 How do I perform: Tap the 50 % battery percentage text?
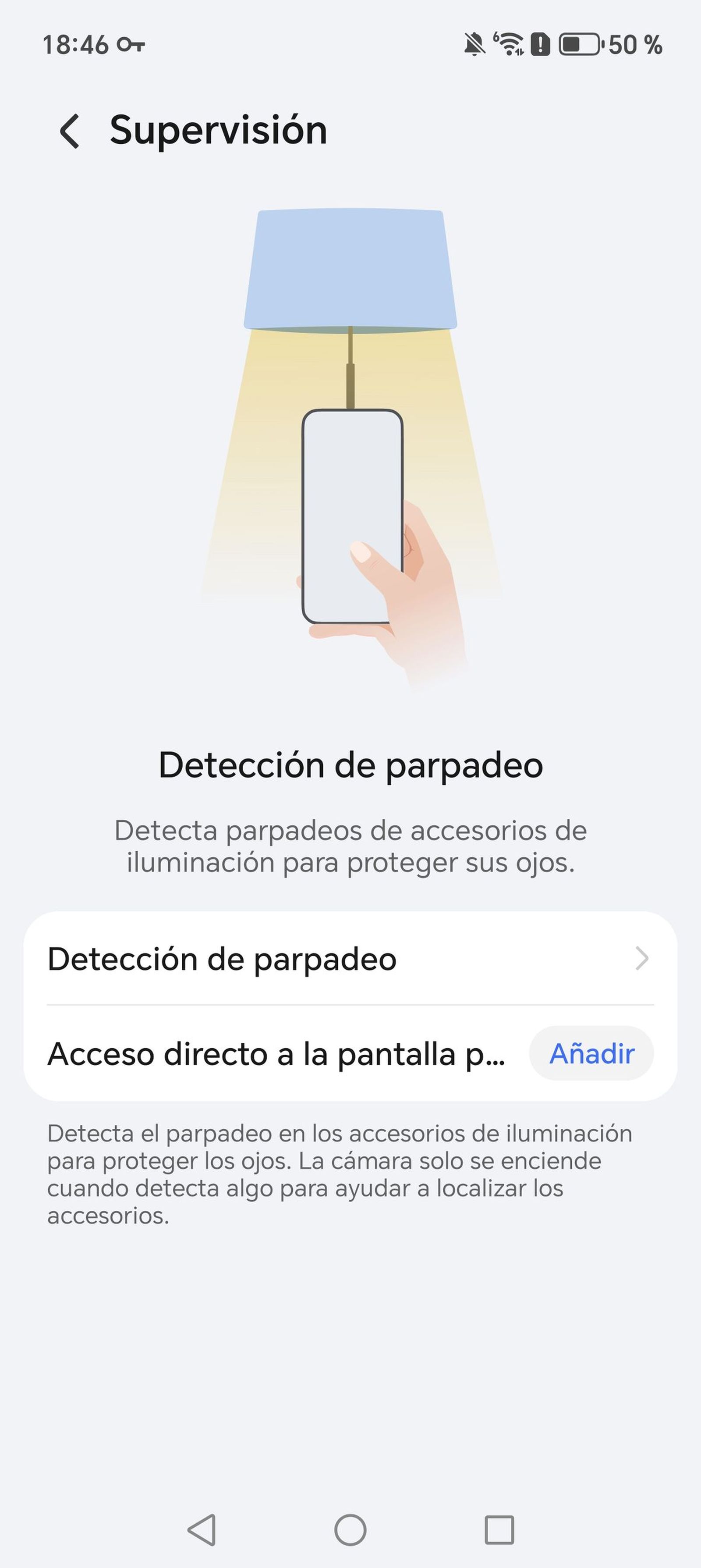click(635, 44)
